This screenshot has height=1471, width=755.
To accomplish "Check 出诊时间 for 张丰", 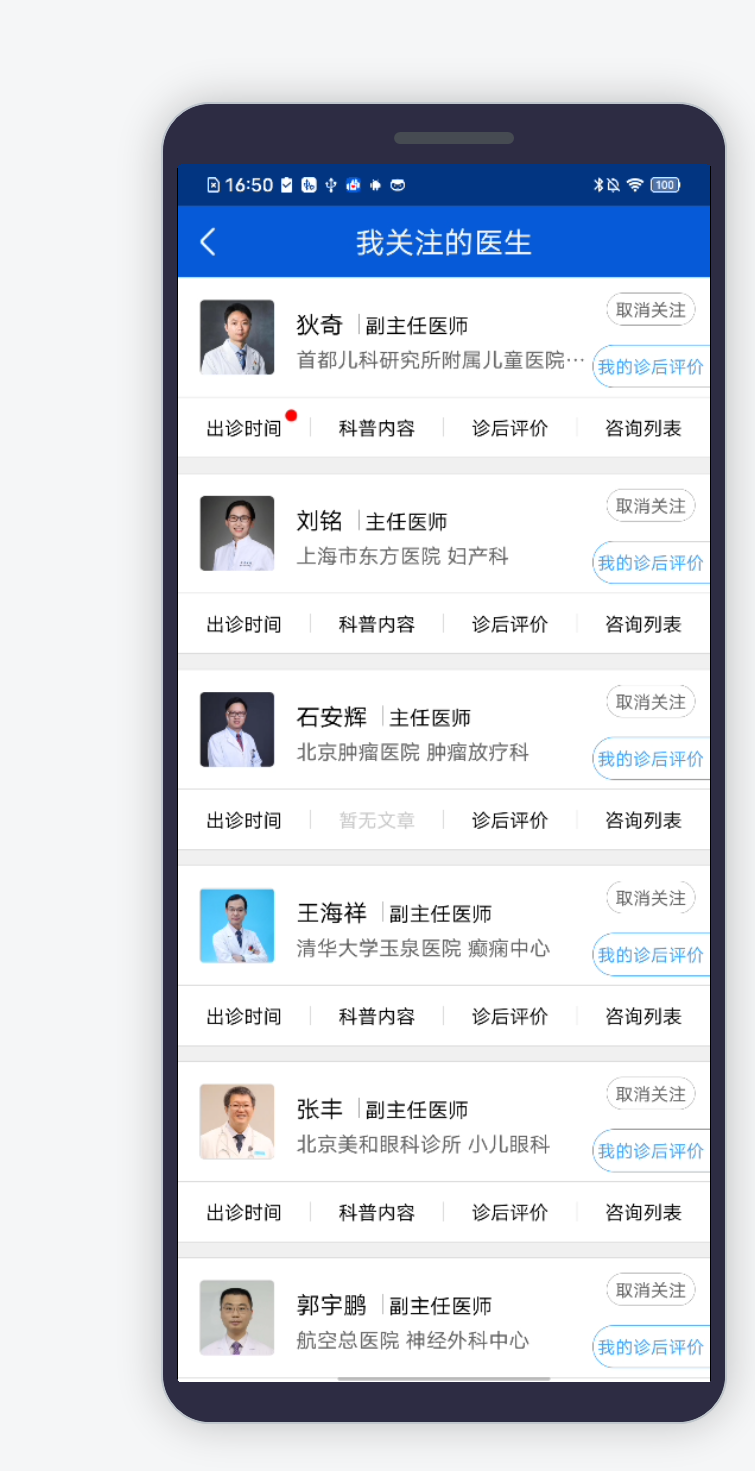I will (244, 1212).
